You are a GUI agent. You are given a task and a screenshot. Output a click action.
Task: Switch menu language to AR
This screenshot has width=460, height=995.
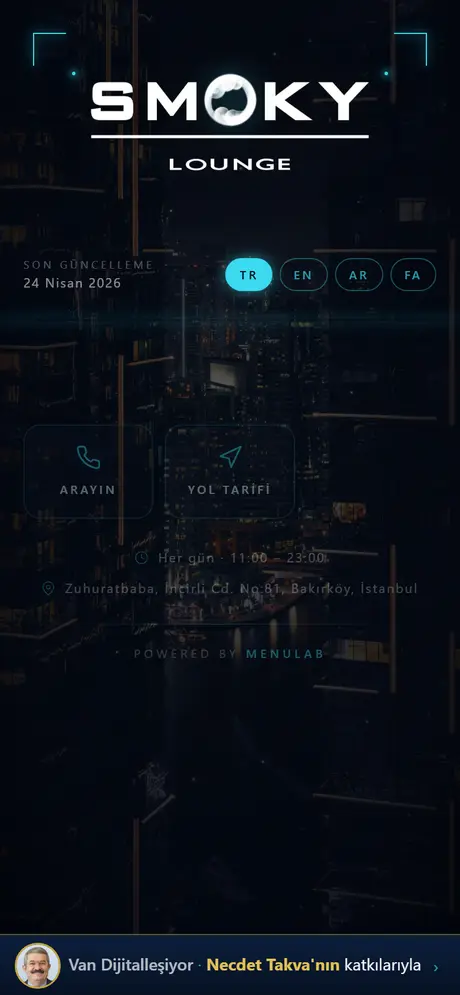click(358, 275)
